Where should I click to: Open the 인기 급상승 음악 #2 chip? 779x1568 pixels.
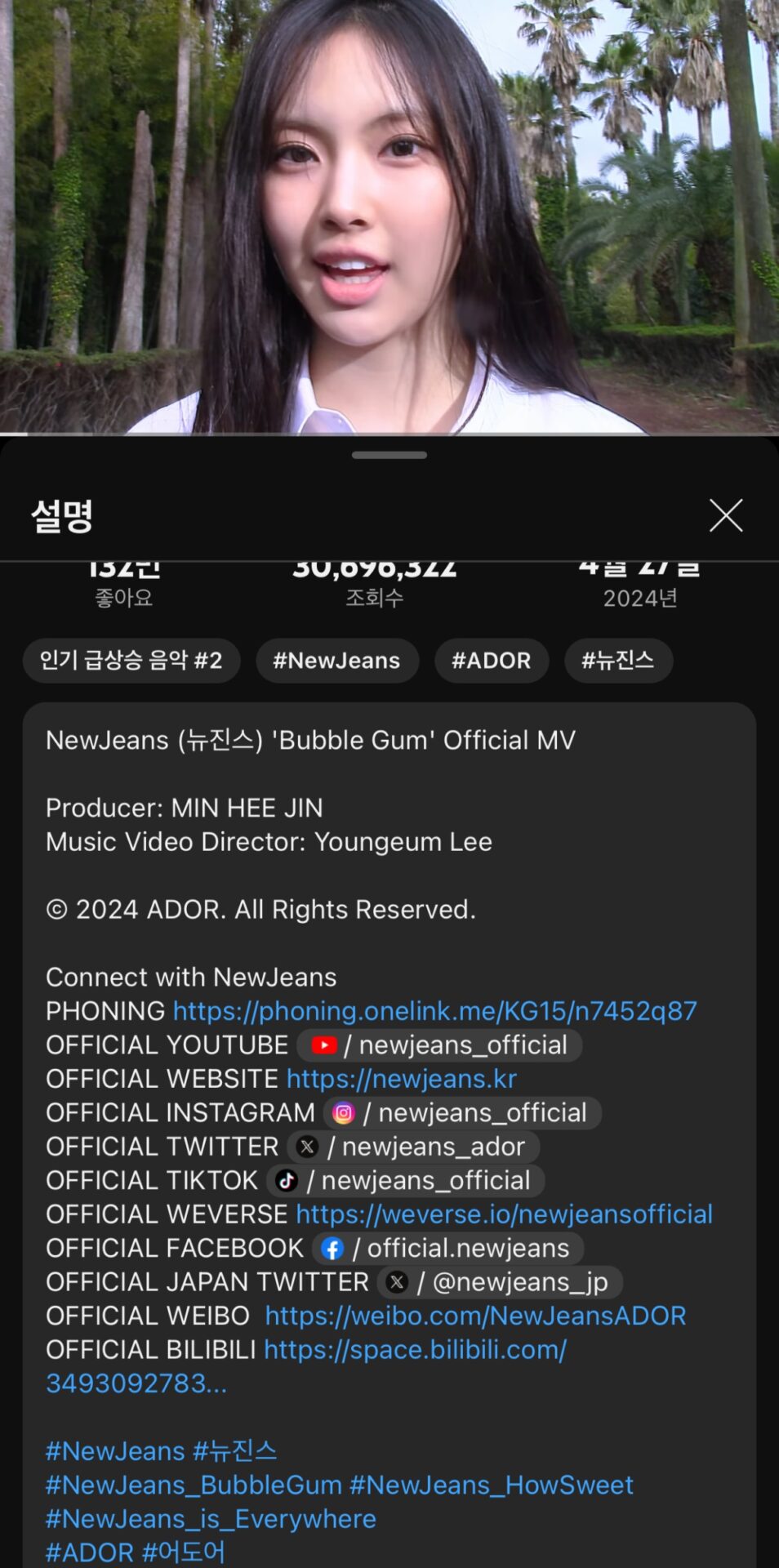coord(131,661)
